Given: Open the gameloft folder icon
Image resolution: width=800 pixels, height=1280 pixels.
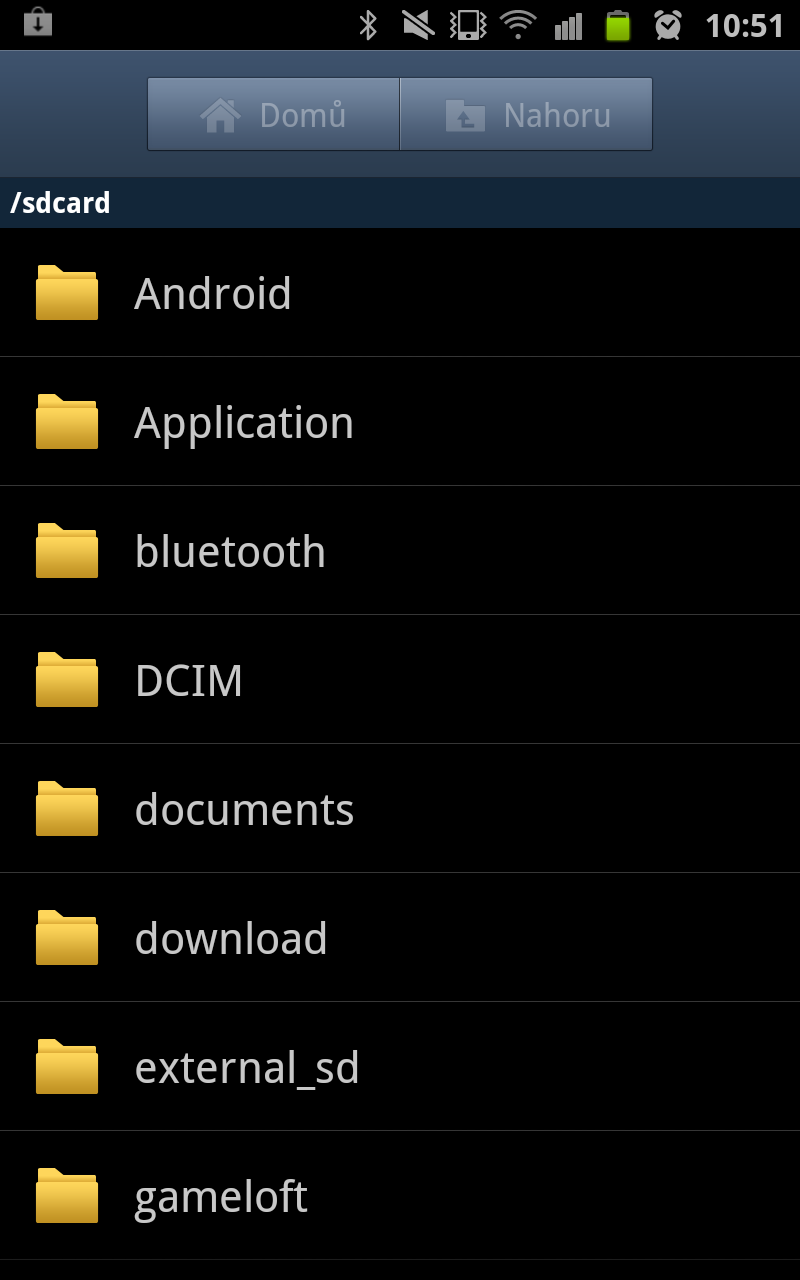Looking at the screenshot, I should pos(66,1195).
